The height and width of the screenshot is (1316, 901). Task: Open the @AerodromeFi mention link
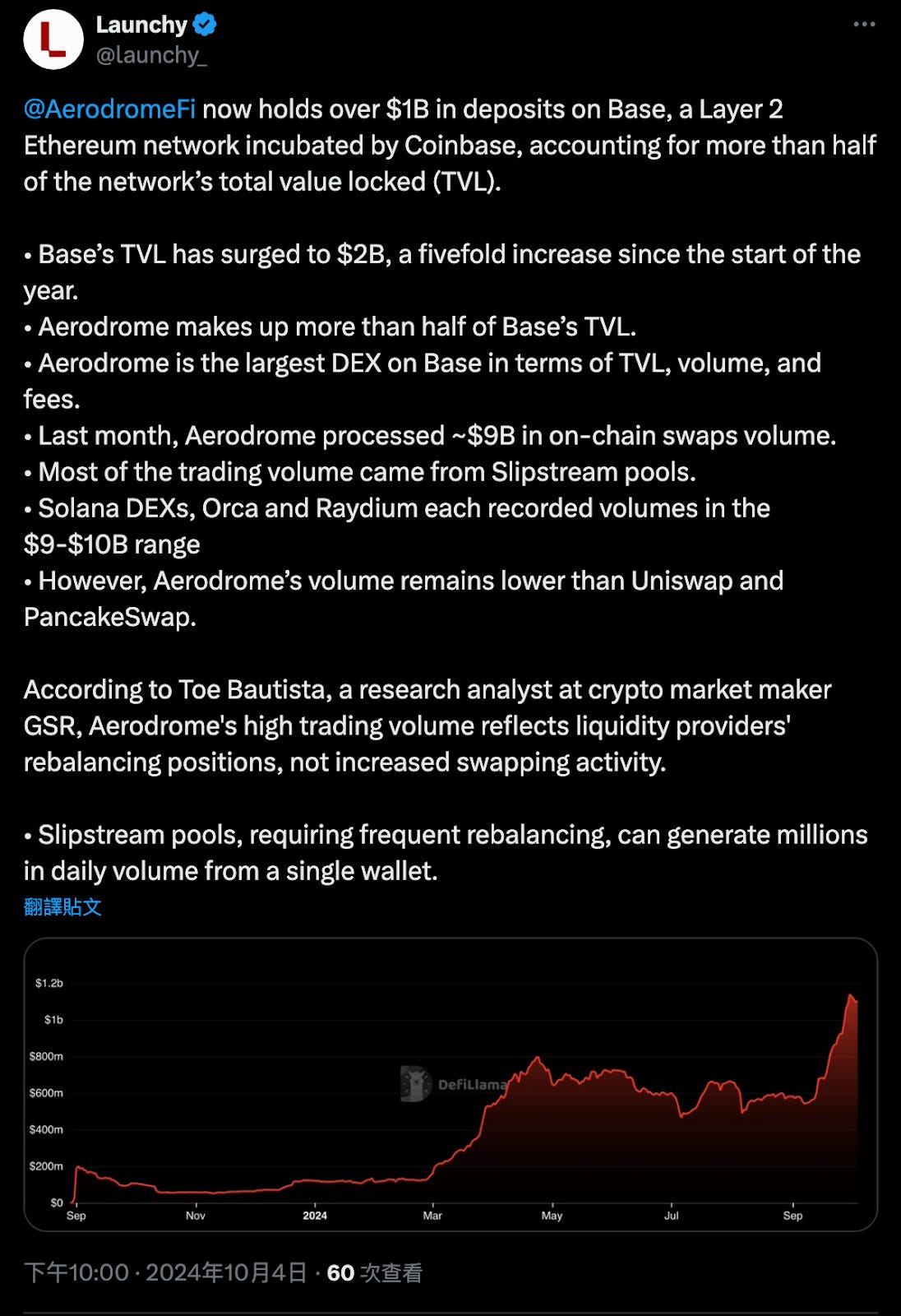(x=110, y=109)
